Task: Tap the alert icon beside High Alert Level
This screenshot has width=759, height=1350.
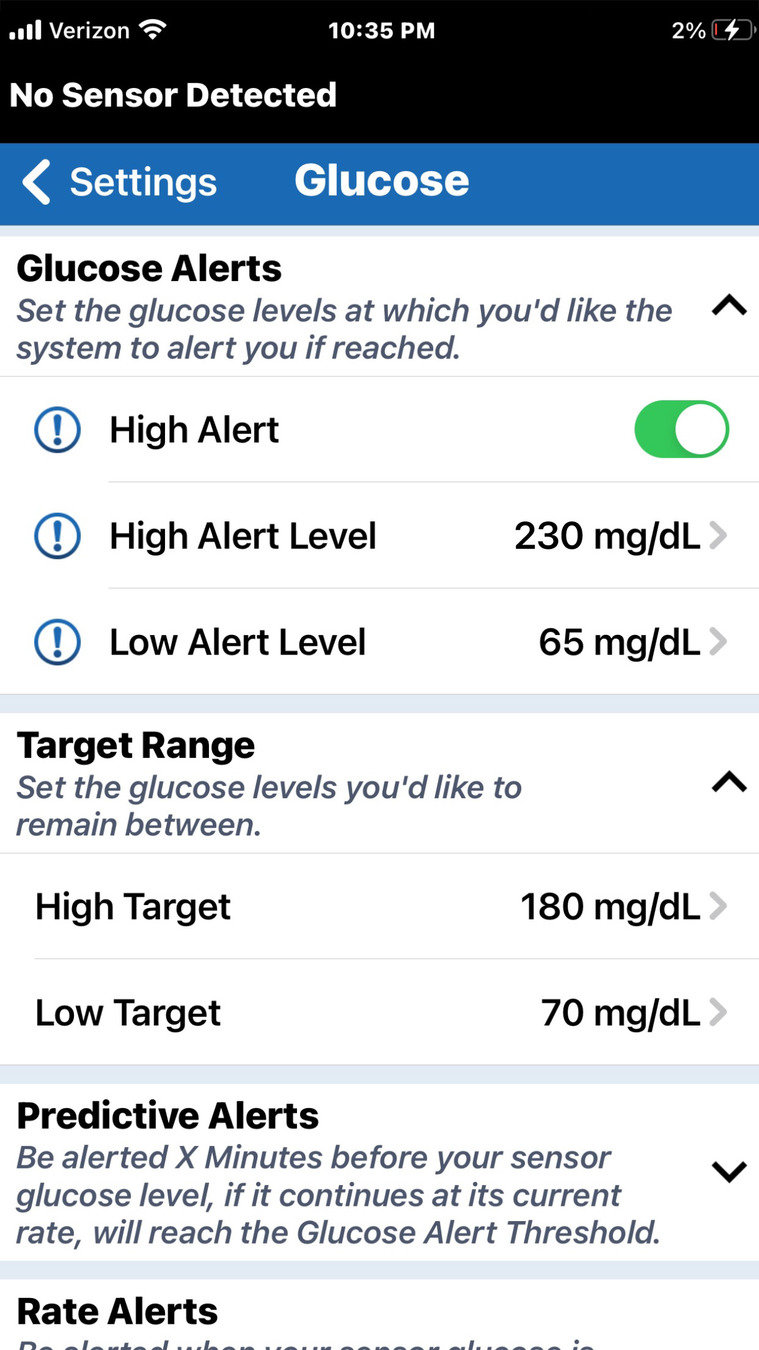Action: (x=57, y=536)
